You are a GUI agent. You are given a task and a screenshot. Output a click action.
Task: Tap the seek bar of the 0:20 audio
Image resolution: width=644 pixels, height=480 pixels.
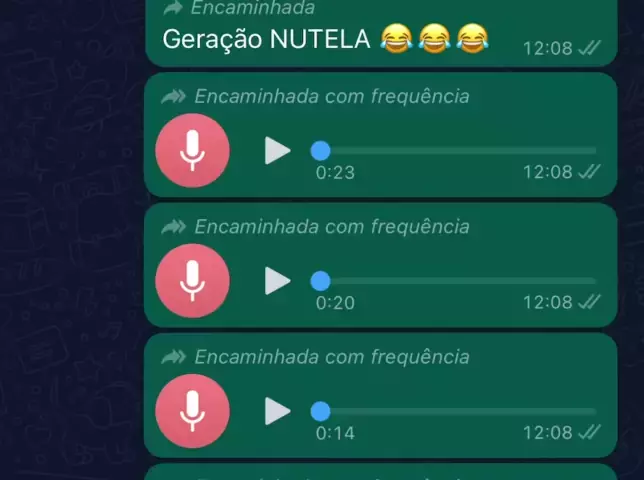click(456, 281)
